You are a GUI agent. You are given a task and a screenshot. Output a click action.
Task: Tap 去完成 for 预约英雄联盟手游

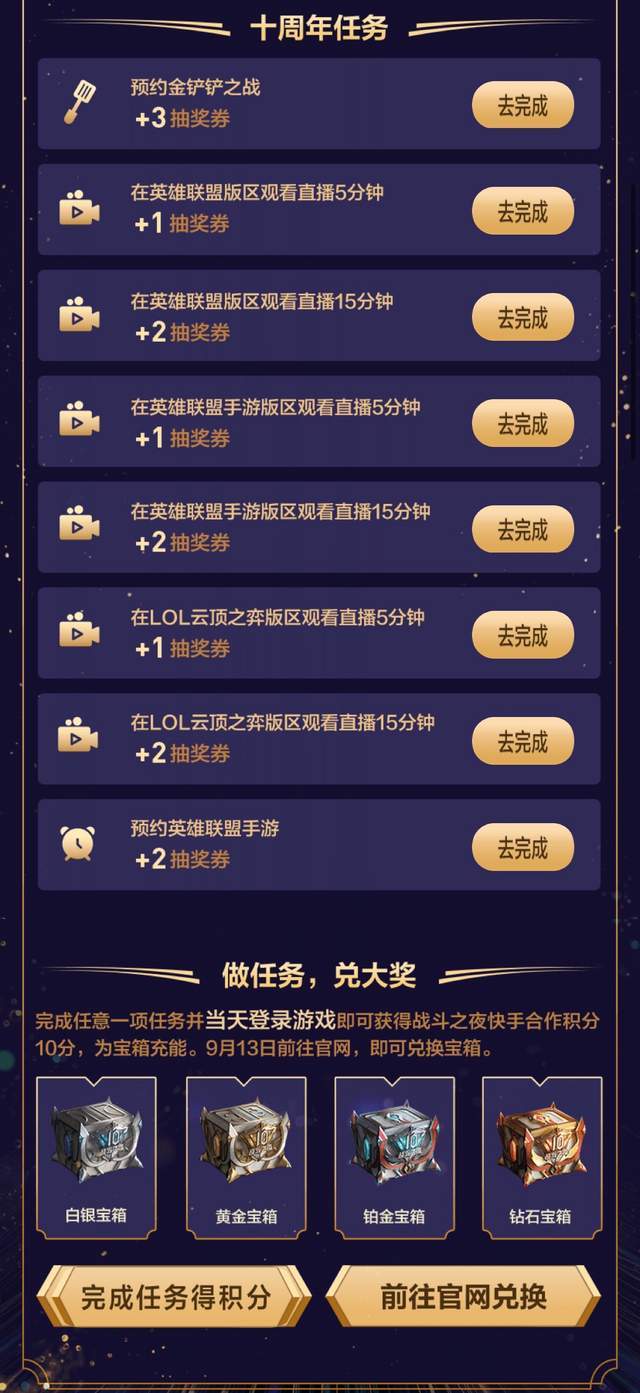coord(523,848)
